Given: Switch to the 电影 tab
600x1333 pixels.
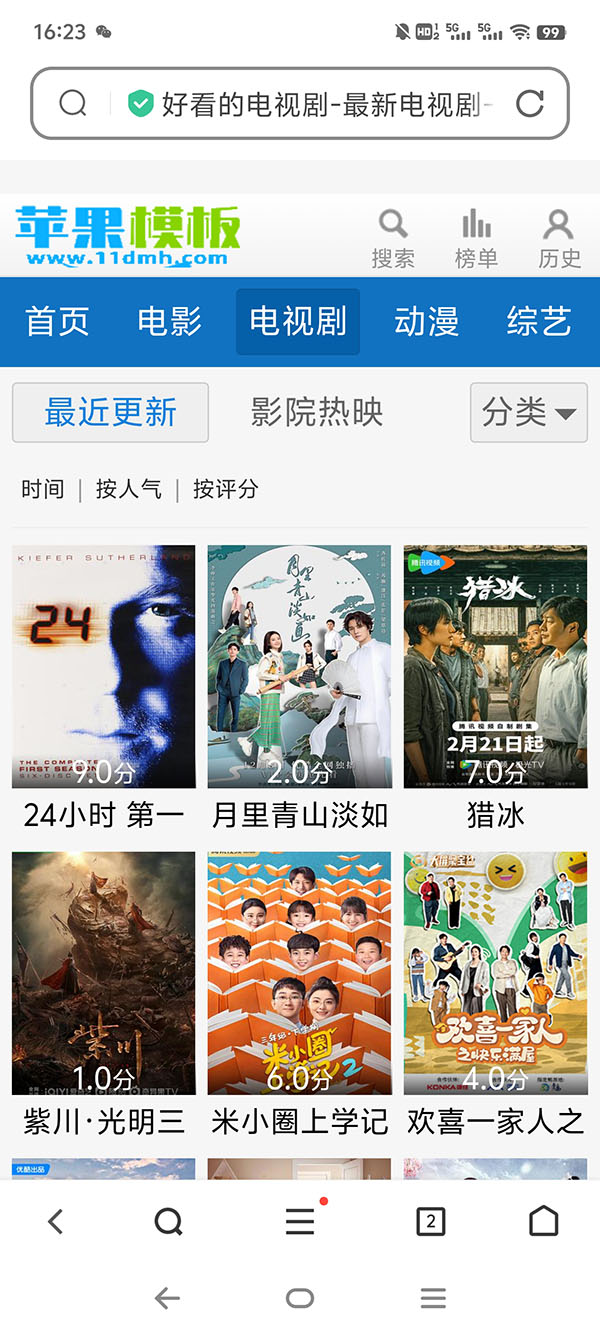Looking at the screenshot, I should 170,321.
